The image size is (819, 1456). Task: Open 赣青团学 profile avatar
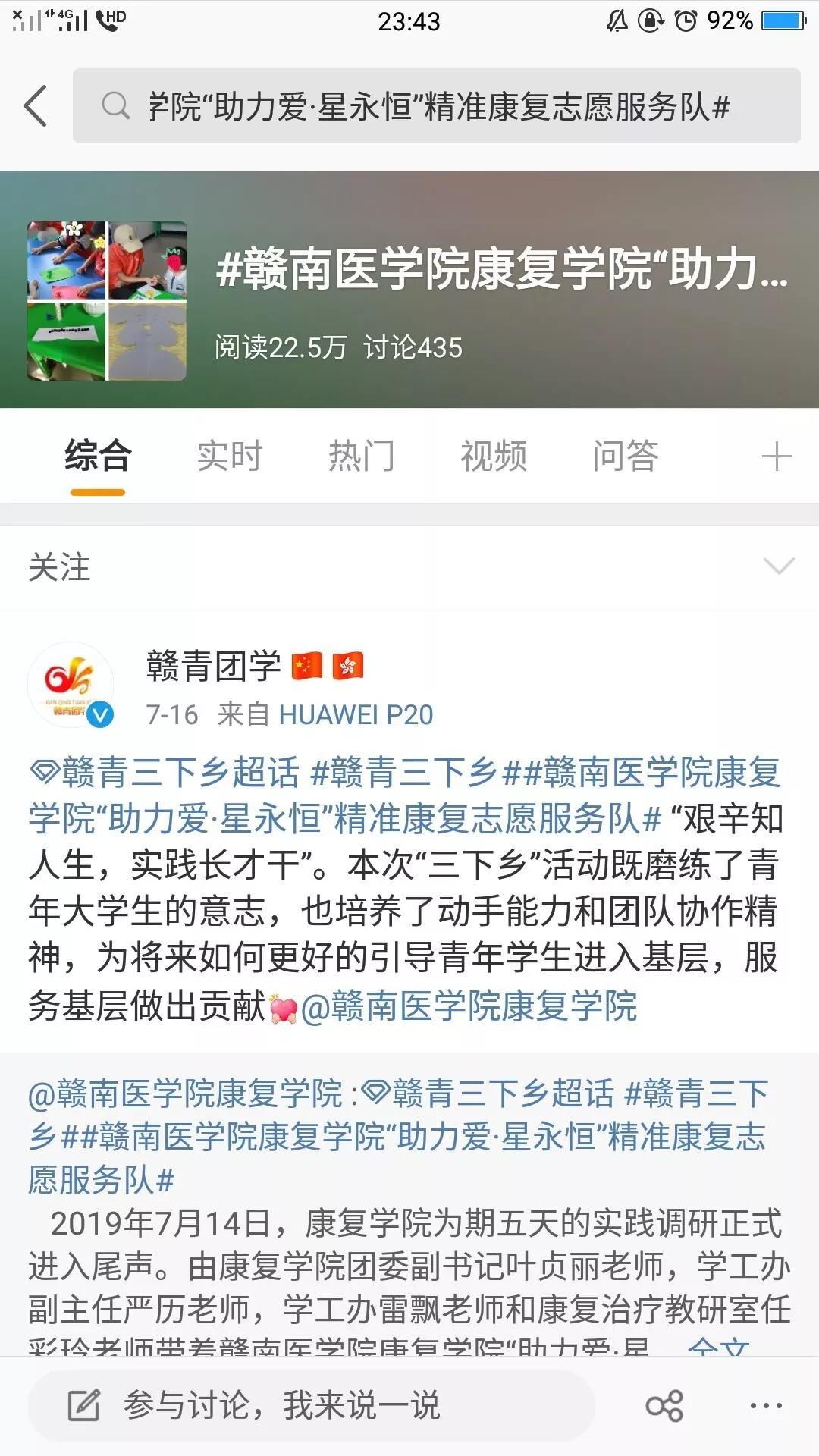click(71, 685)
